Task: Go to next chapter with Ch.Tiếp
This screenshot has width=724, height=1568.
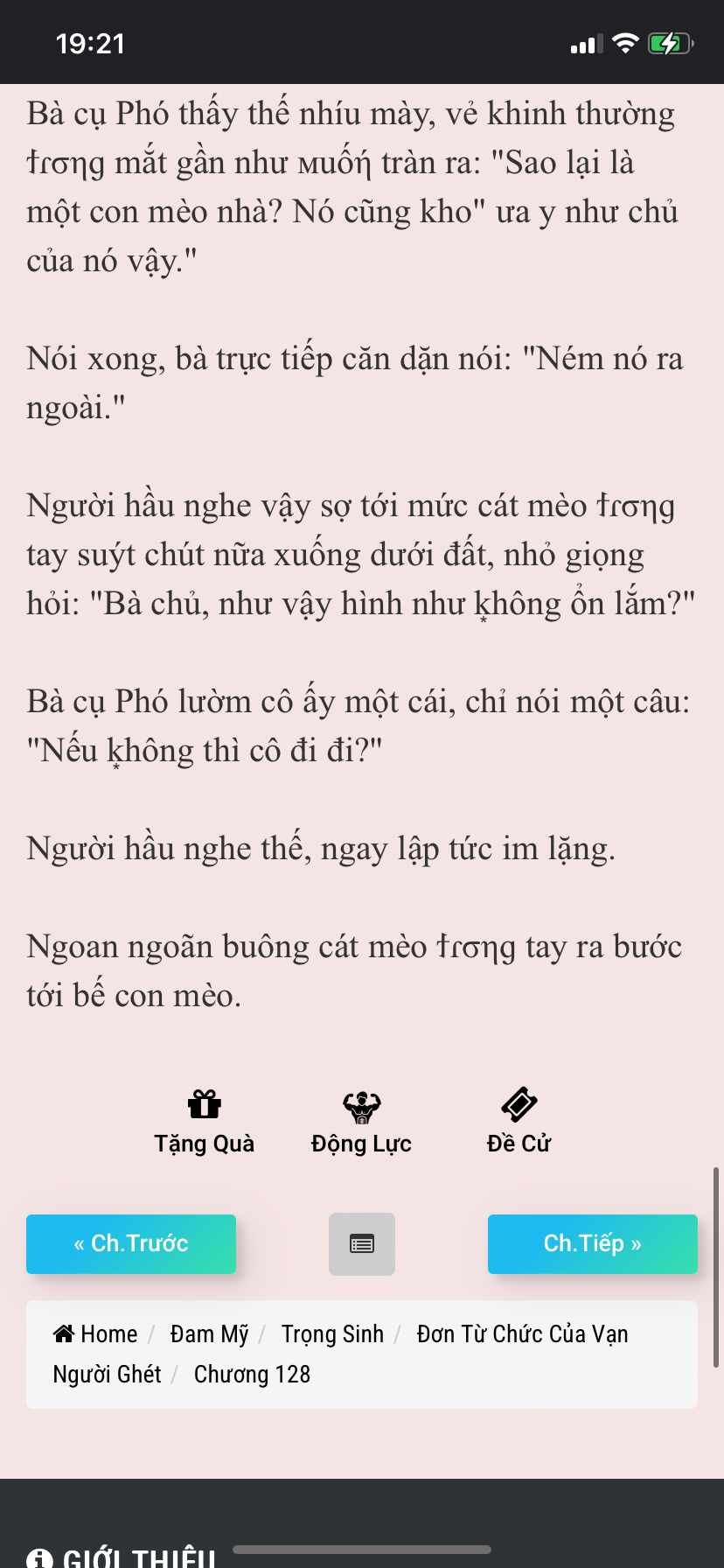Action: [593, 1243]
